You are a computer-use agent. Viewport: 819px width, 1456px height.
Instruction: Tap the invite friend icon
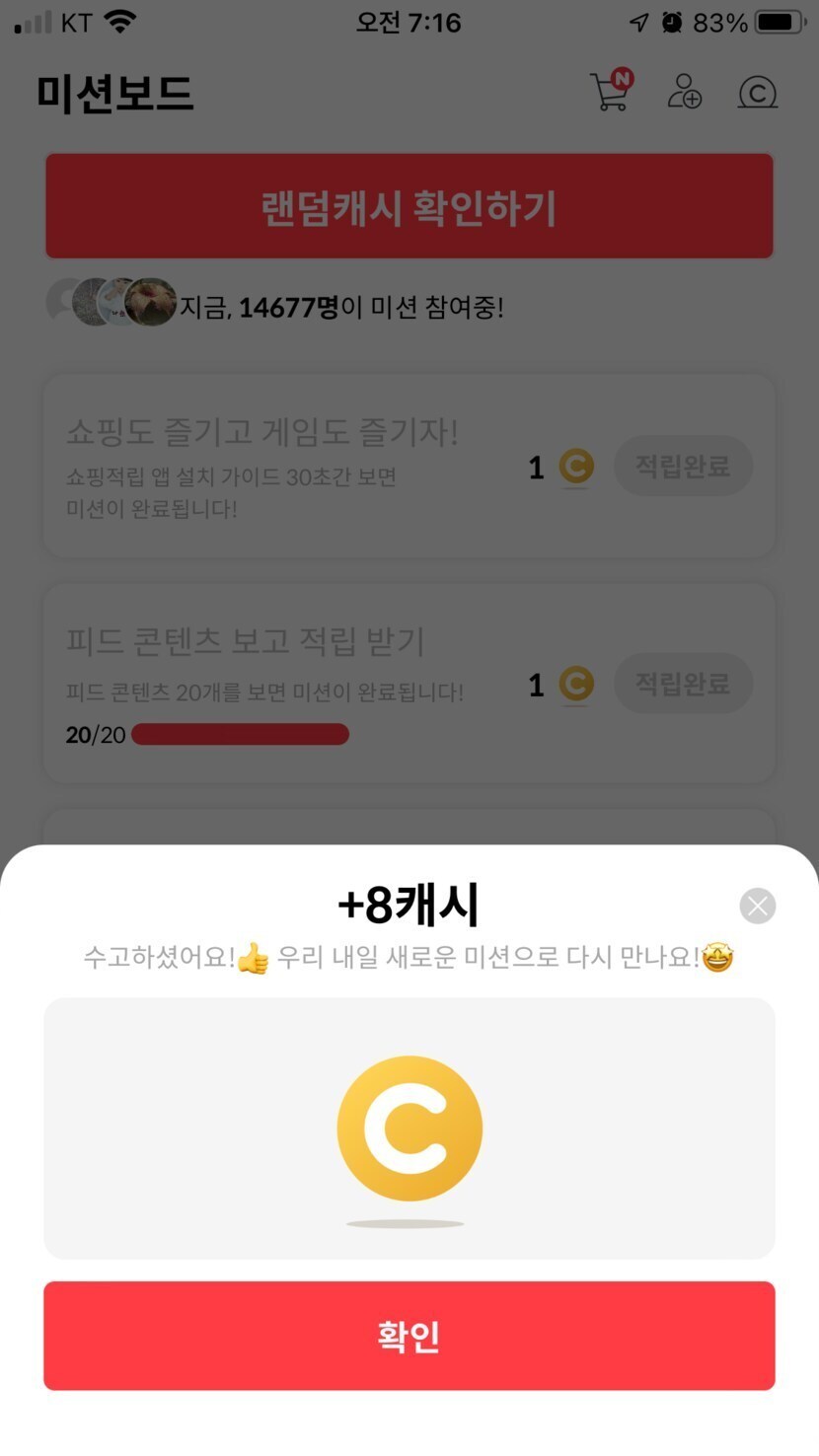[684, 92]
